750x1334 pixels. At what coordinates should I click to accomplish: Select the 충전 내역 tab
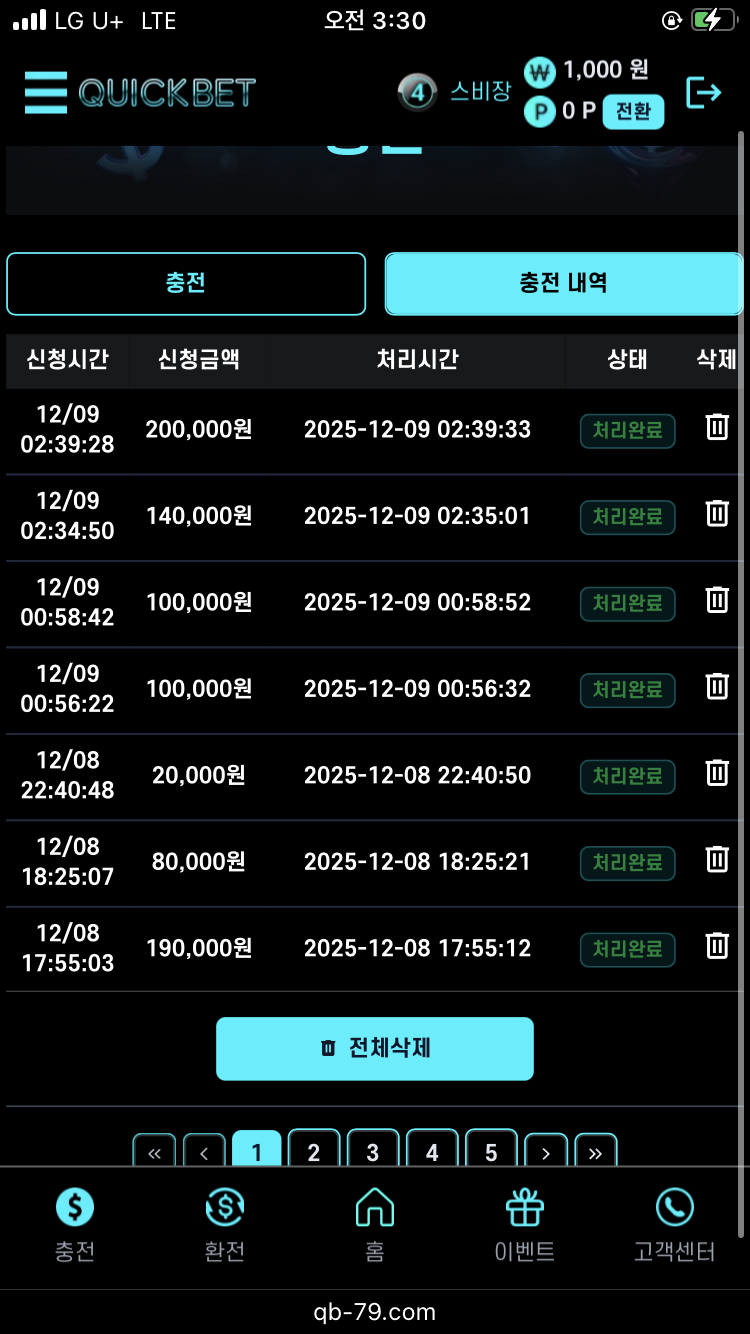click(x=563, y=284)
